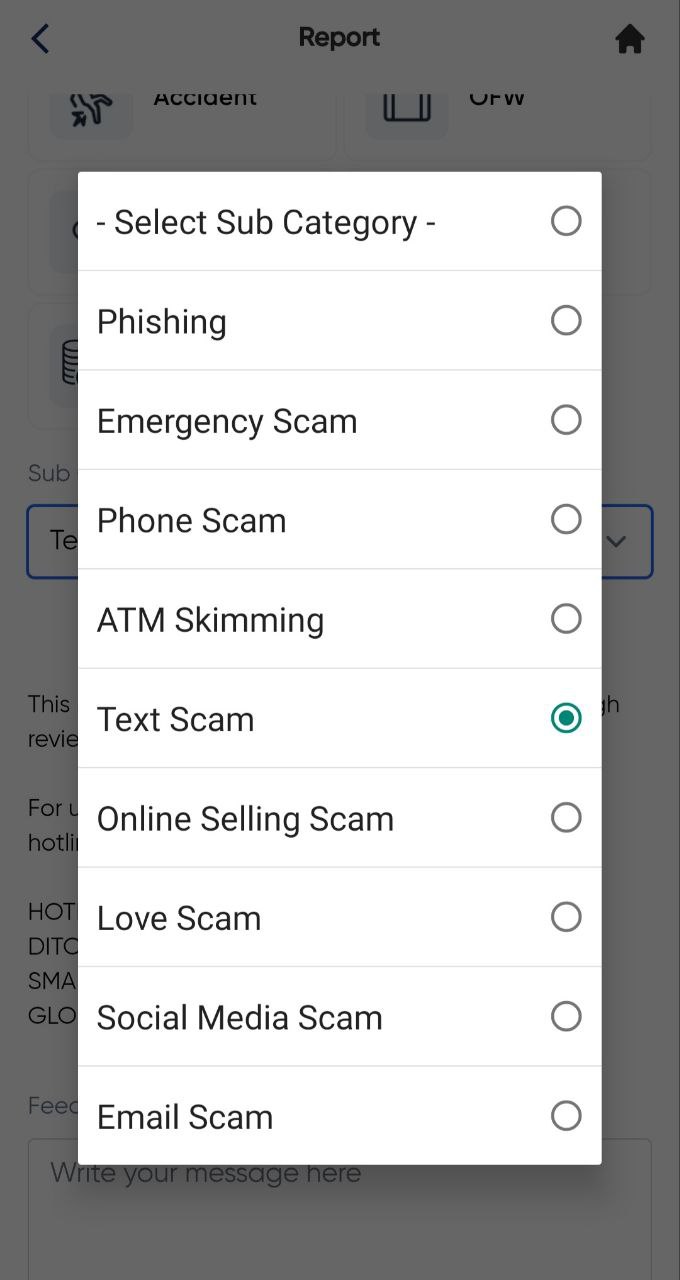Tap the Text Scam option
Image resolution: width=680 pixels, height=1280 pixels.
[x=340, y=718]
